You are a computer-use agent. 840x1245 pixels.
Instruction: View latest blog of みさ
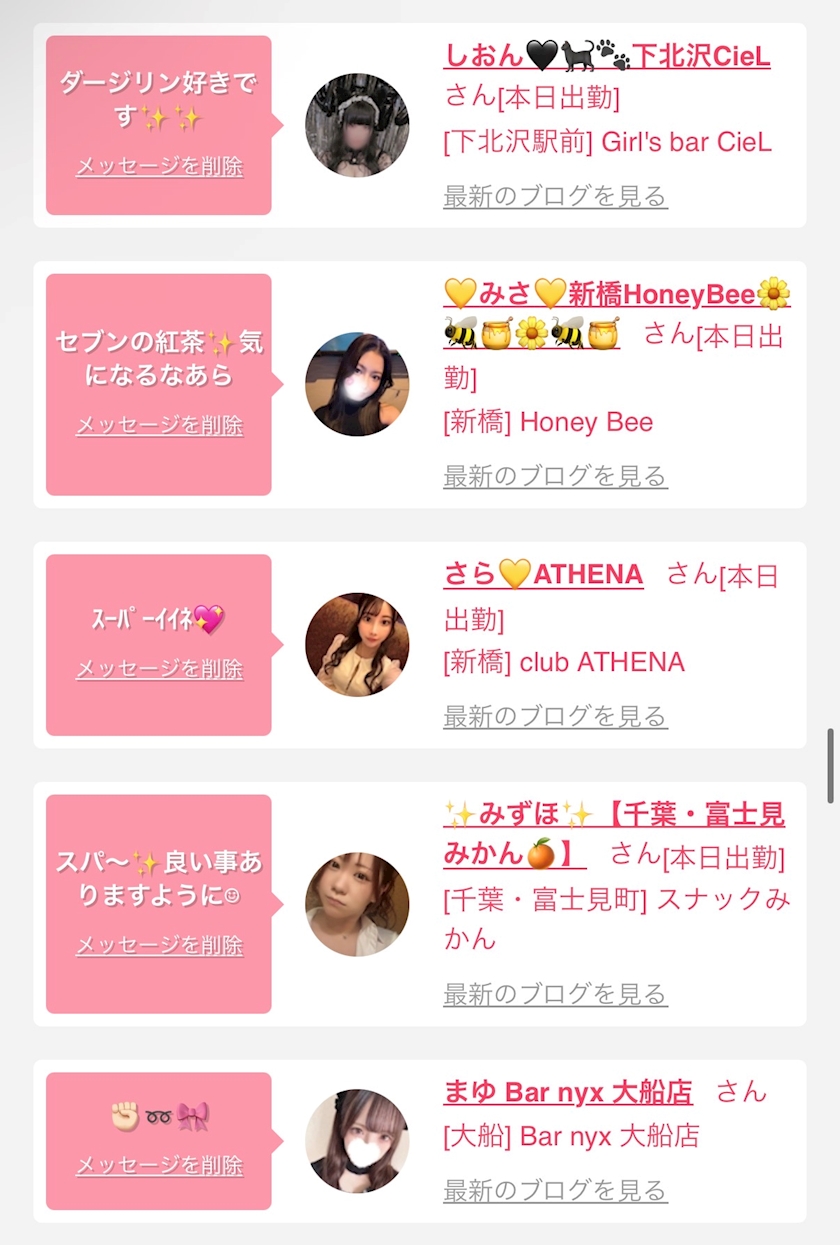[555, 475]
